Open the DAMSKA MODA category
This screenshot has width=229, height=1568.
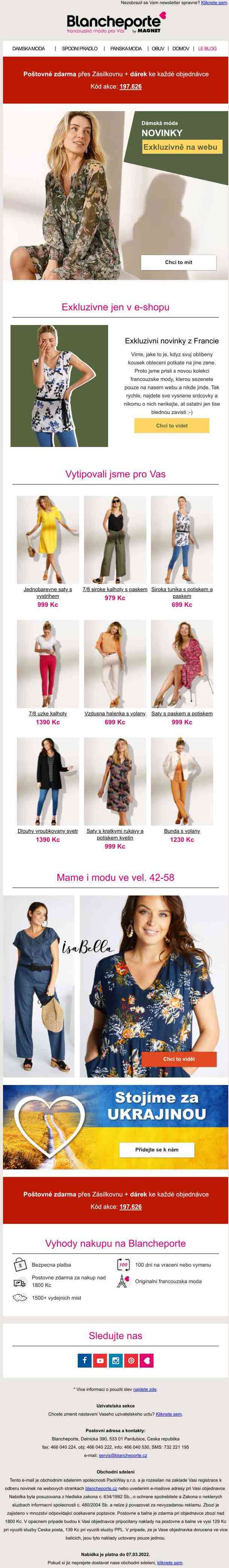(29, 48)
